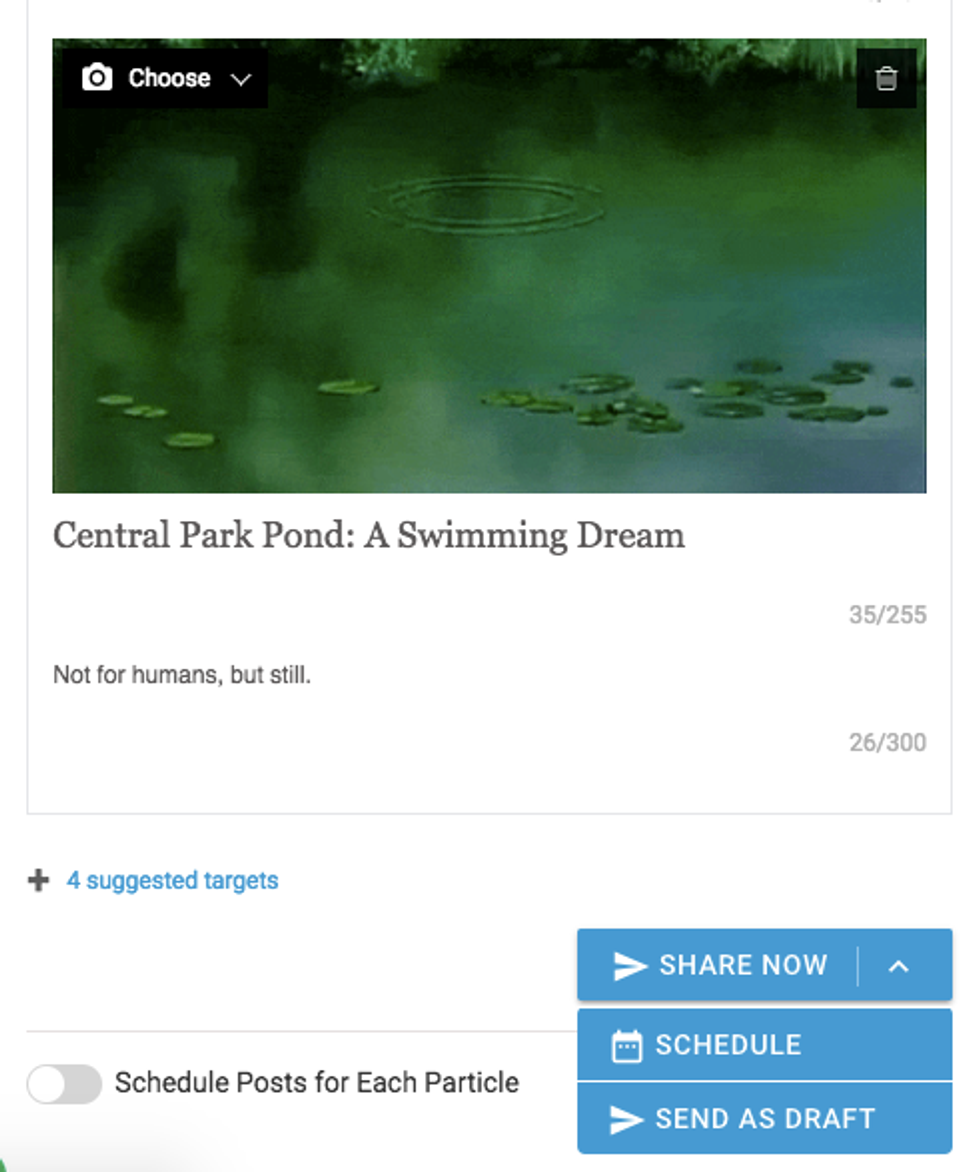The image size is (980, 1172).
Task: Collapse share options with the chevron arrow
Action: (898, 966)
